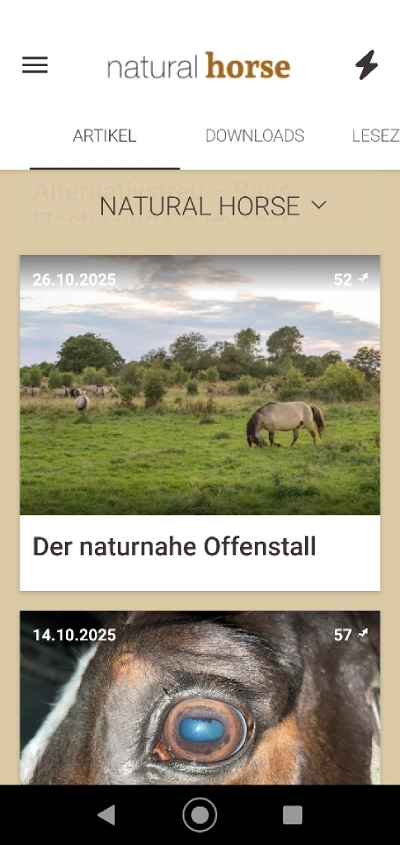Tap the lightning bolt icon

(x=367, y=65)
